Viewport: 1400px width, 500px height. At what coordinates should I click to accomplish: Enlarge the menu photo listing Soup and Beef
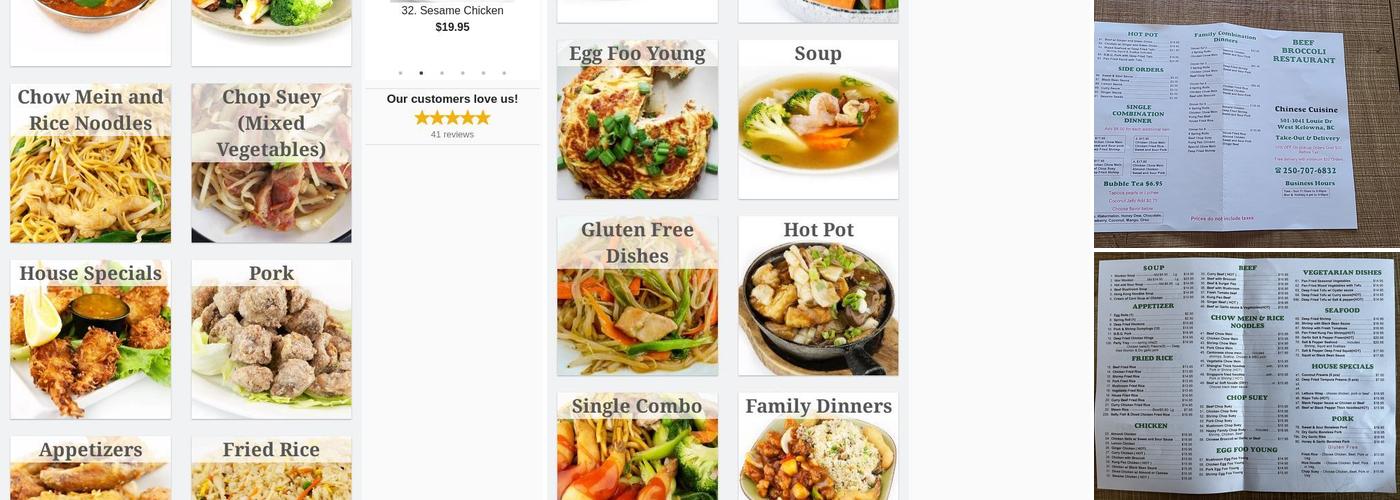[x=1246, y=375]
